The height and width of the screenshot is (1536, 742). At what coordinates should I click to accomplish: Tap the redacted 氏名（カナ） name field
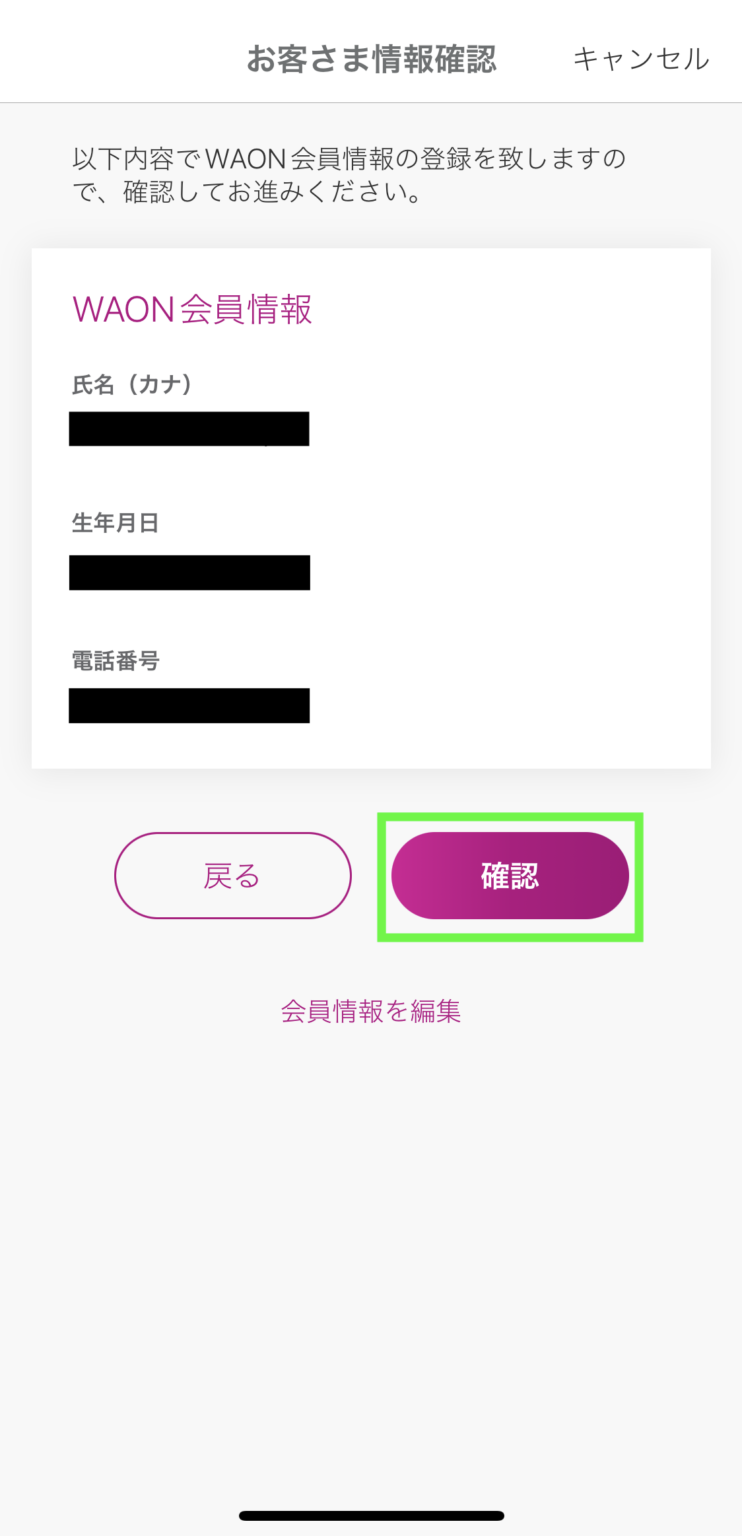188,428
